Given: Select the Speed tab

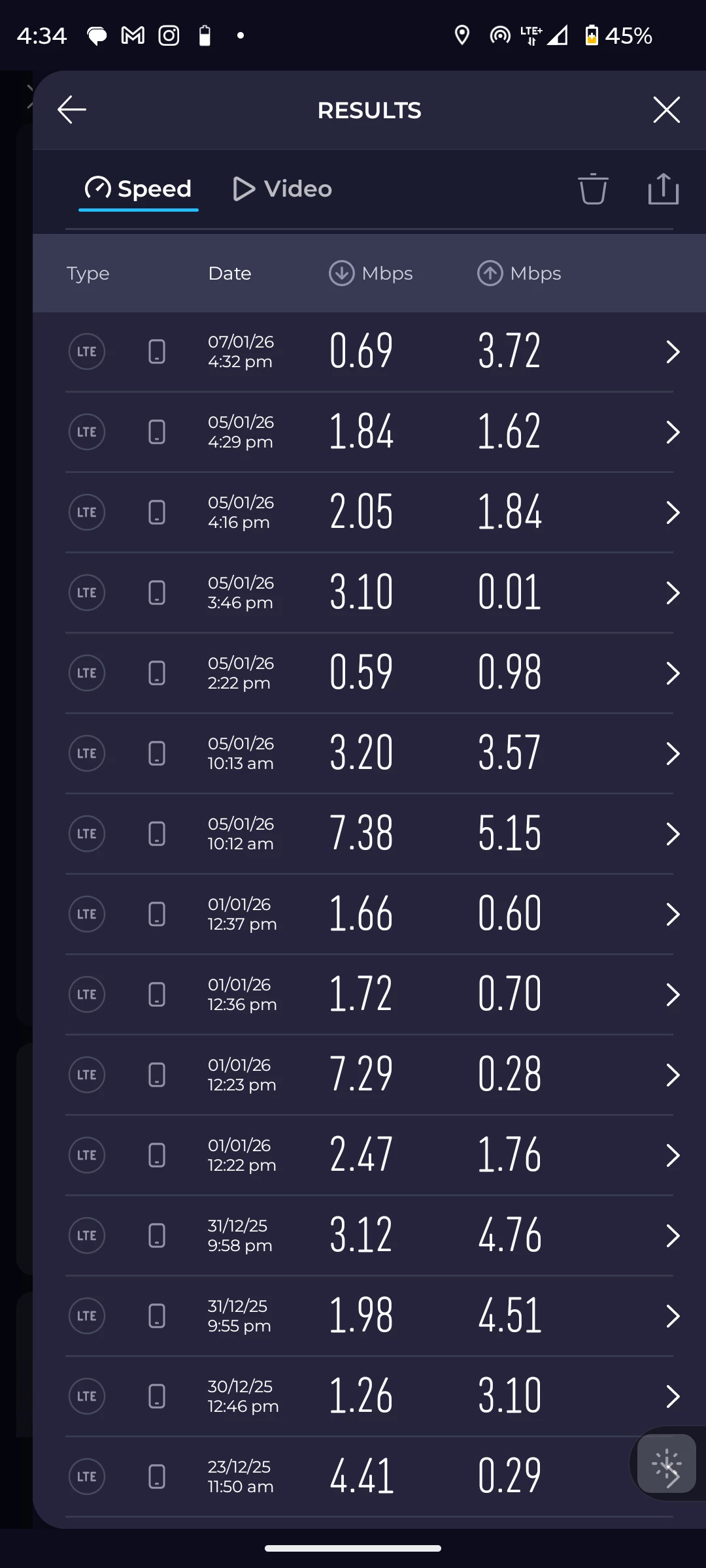Looking at the screenshot, I should pos(139,189).
